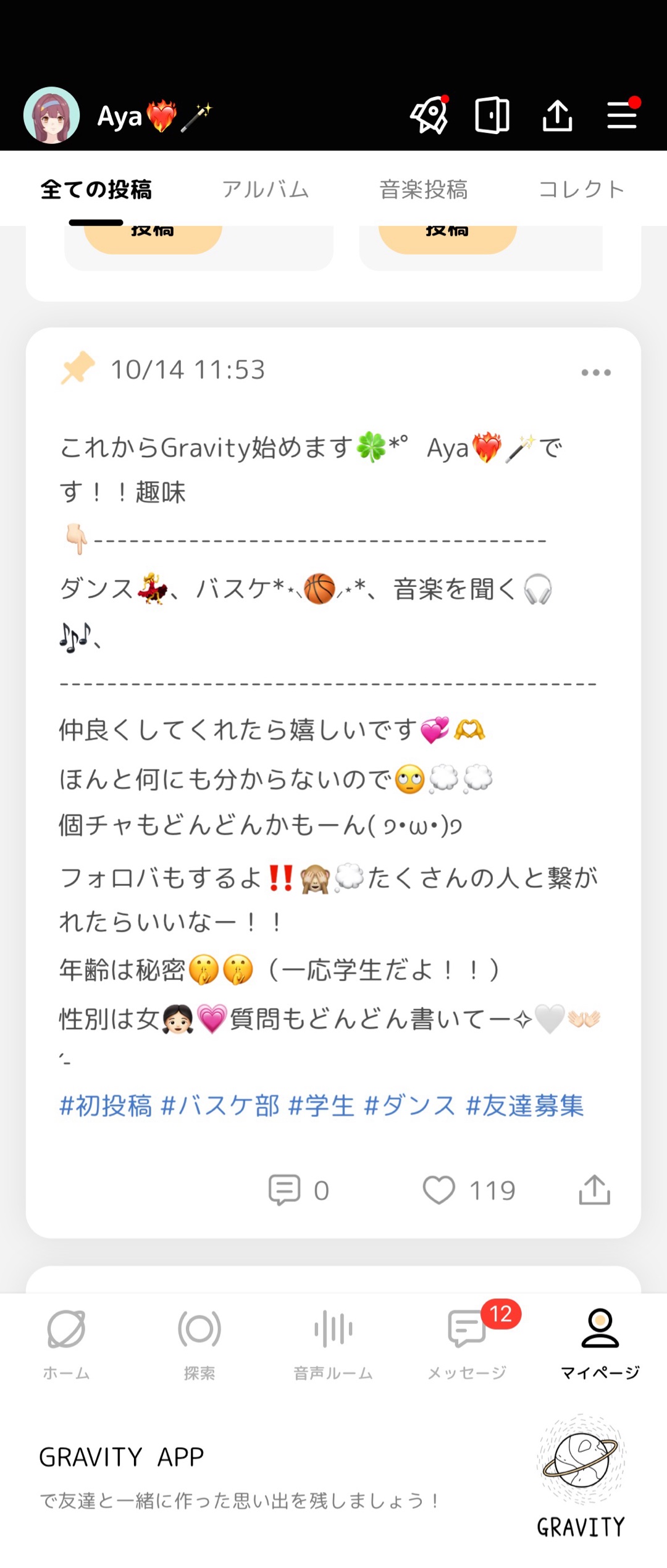Select the 全ての投稿 tab
The height and width of the screenshot is (1568, 667).
pos(96,189)
